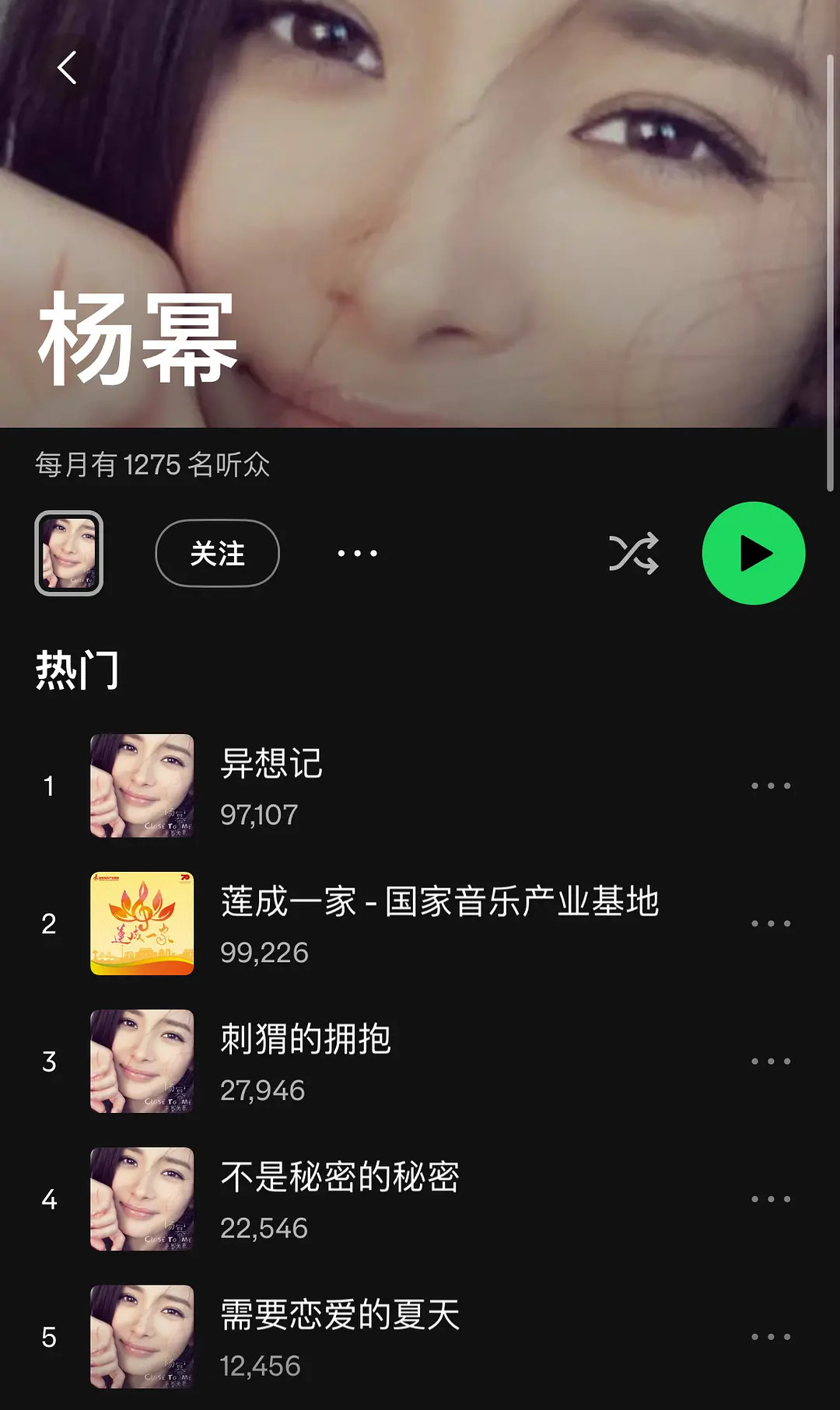Open more options for 需要恋爱的夏天
The image size is (840, 1410).
click(770, 1337)
